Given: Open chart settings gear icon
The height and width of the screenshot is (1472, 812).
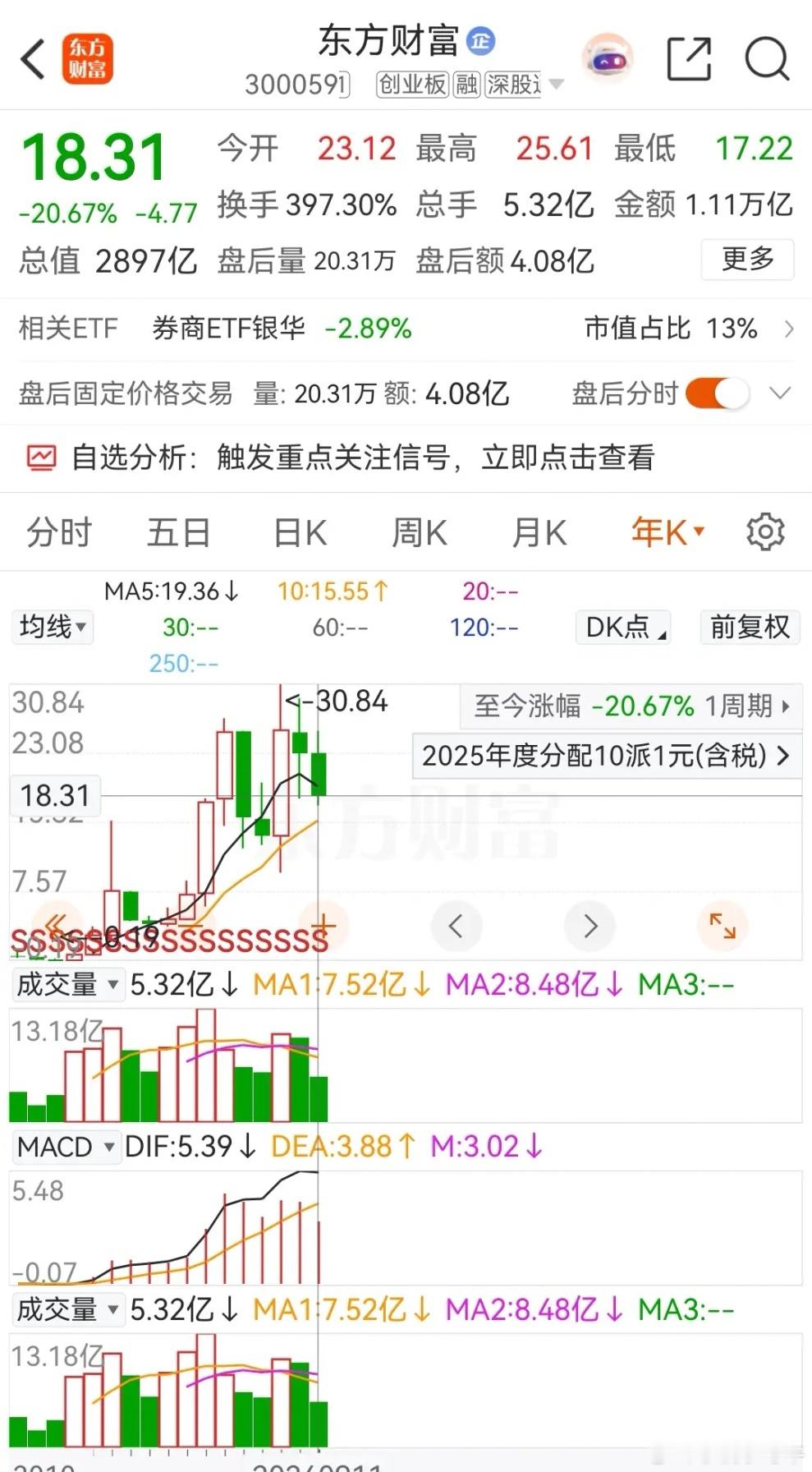Looking at the screenshot, I should (765, 532).
